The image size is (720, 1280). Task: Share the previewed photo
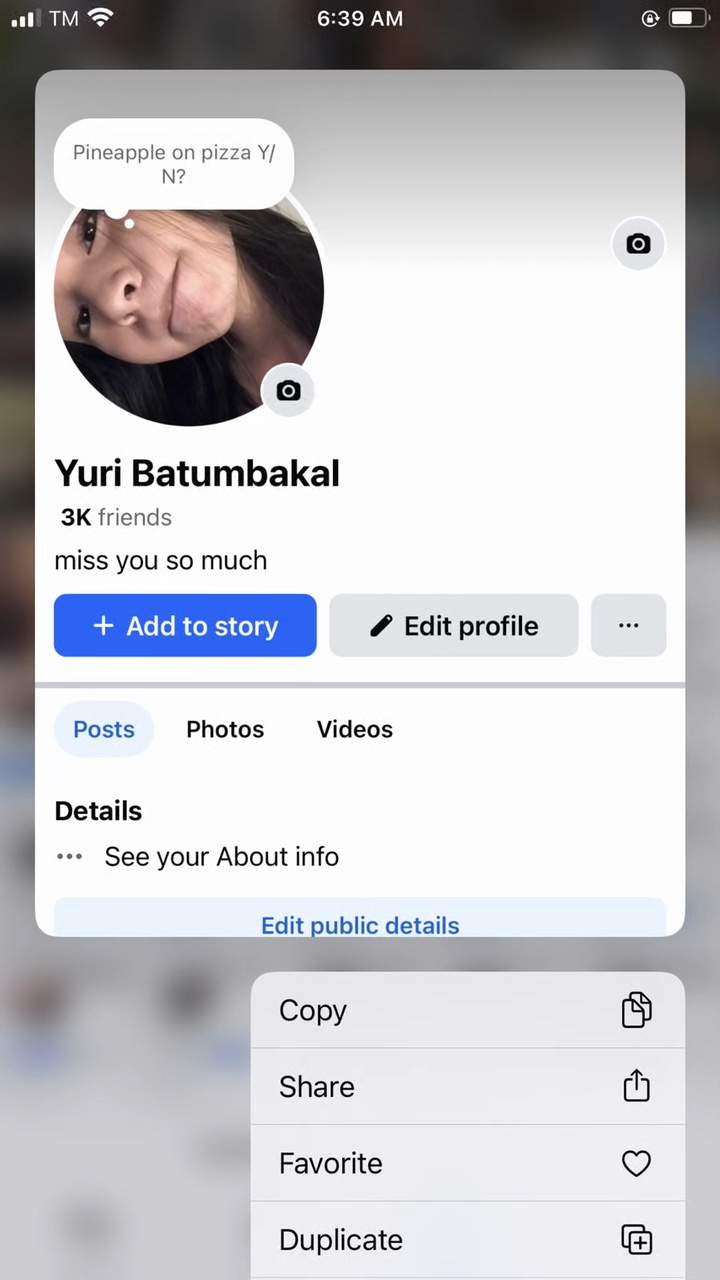pyautogui.click(x=466, y=1087)
